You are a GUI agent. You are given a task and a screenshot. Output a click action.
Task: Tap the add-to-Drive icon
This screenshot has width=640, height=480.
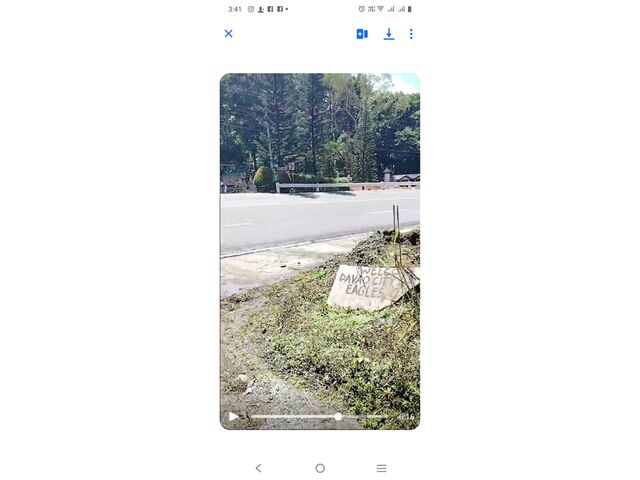click(x=362, y=34)
